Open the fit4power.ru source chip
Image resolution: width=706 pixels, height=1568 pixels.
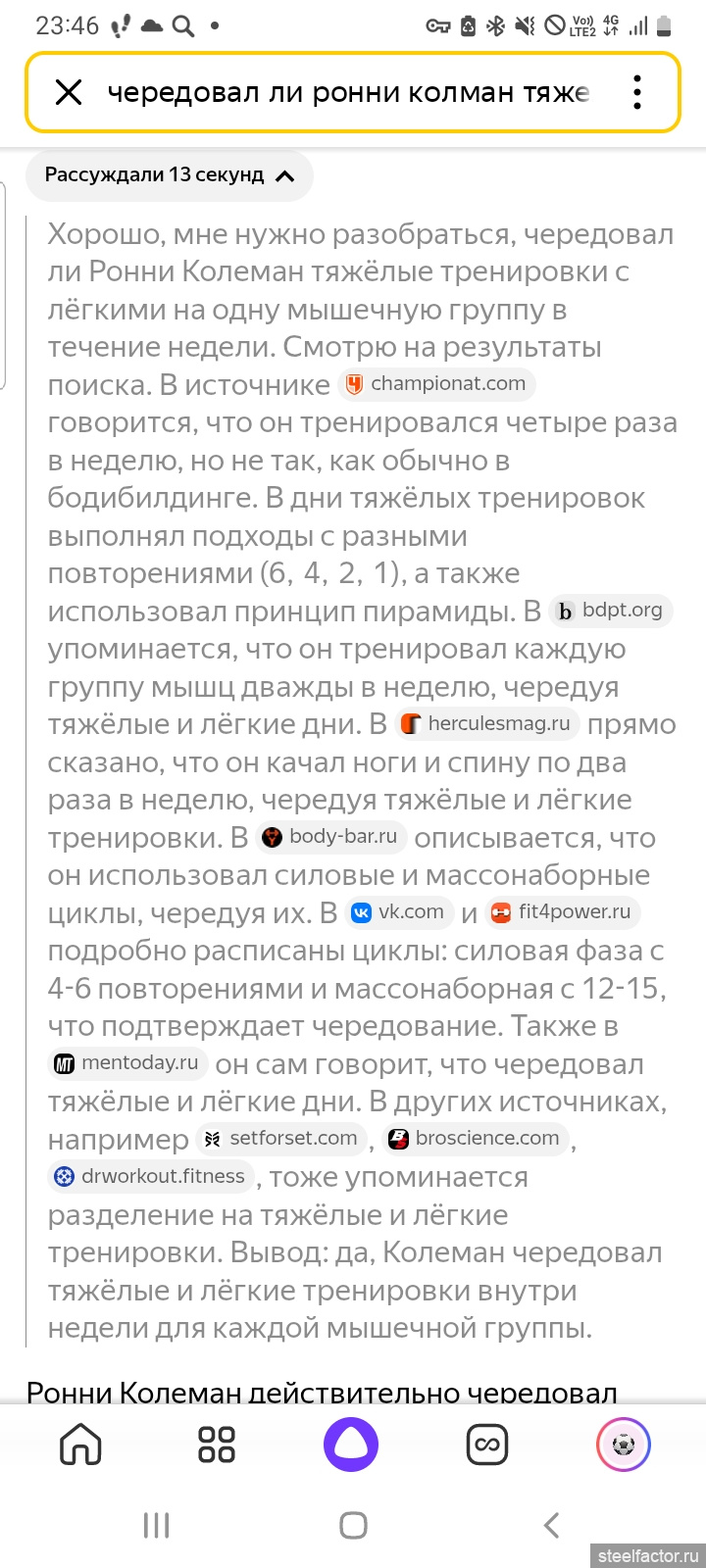click(x=562, y=912)
